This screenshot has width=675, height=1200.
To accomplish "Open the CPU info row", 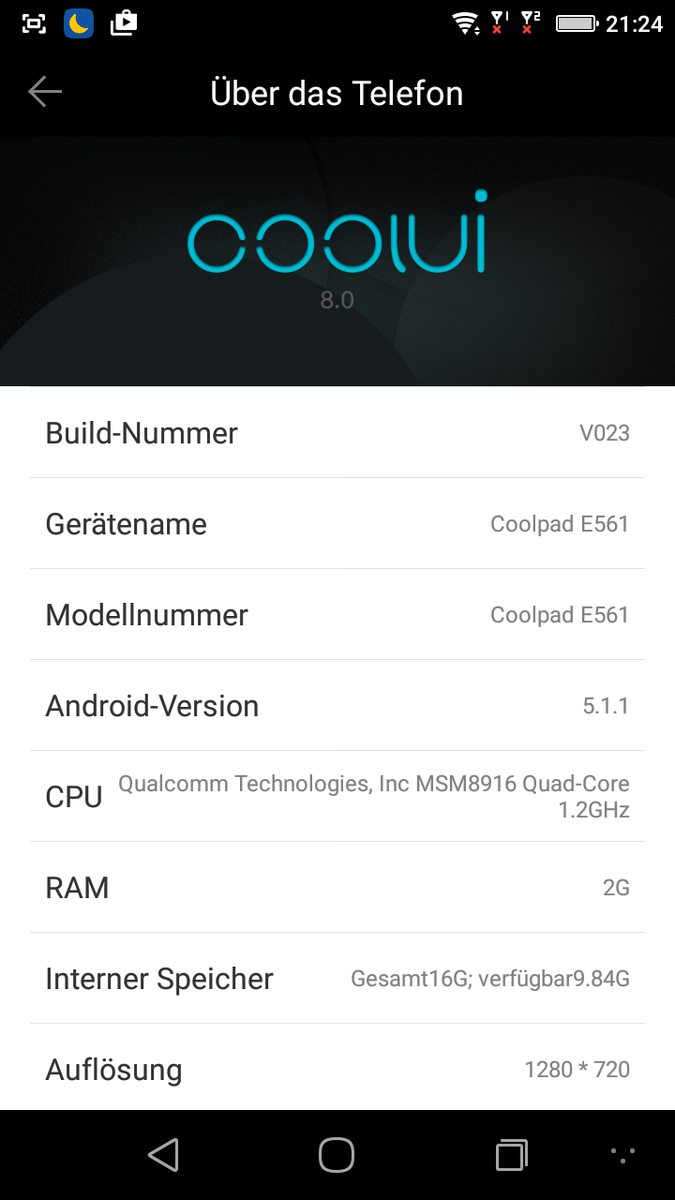I will click(x=337, y=796).
